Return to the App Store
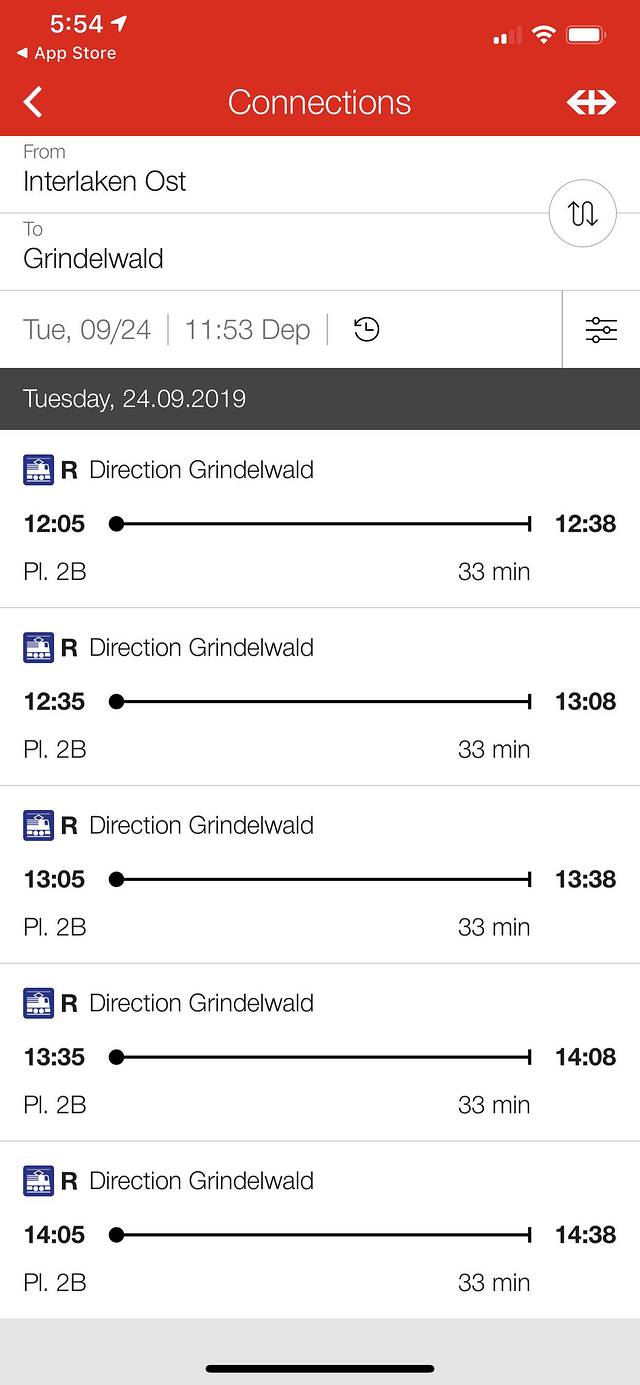The image size is (640, 1385). [66, 53]
